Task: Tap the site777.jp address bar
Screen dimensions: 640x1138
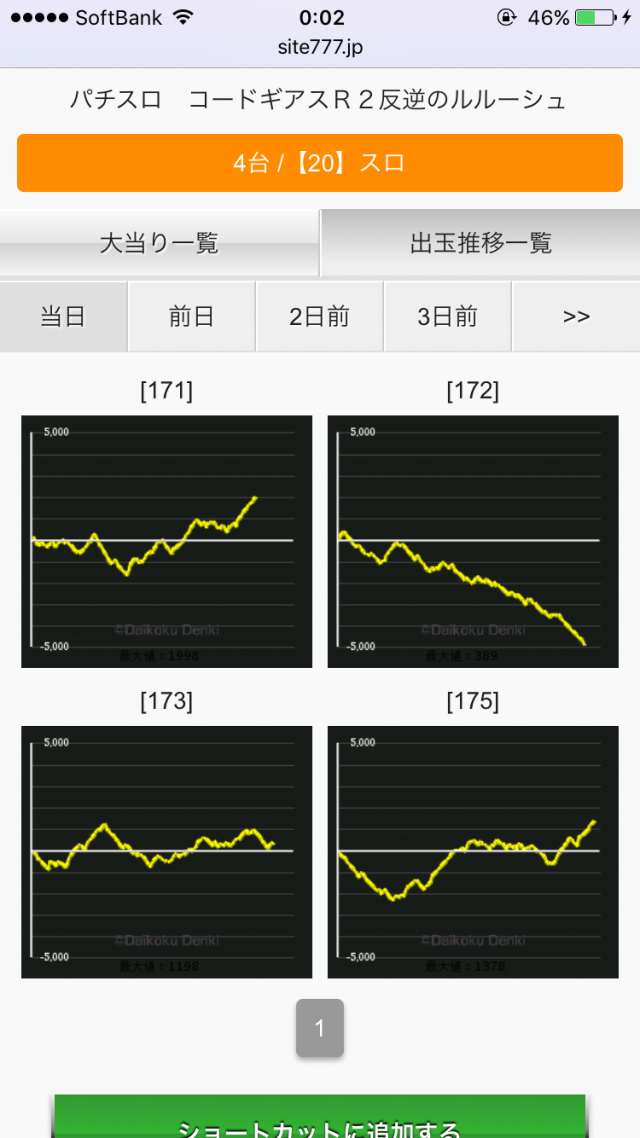Action: pos(320,45)
